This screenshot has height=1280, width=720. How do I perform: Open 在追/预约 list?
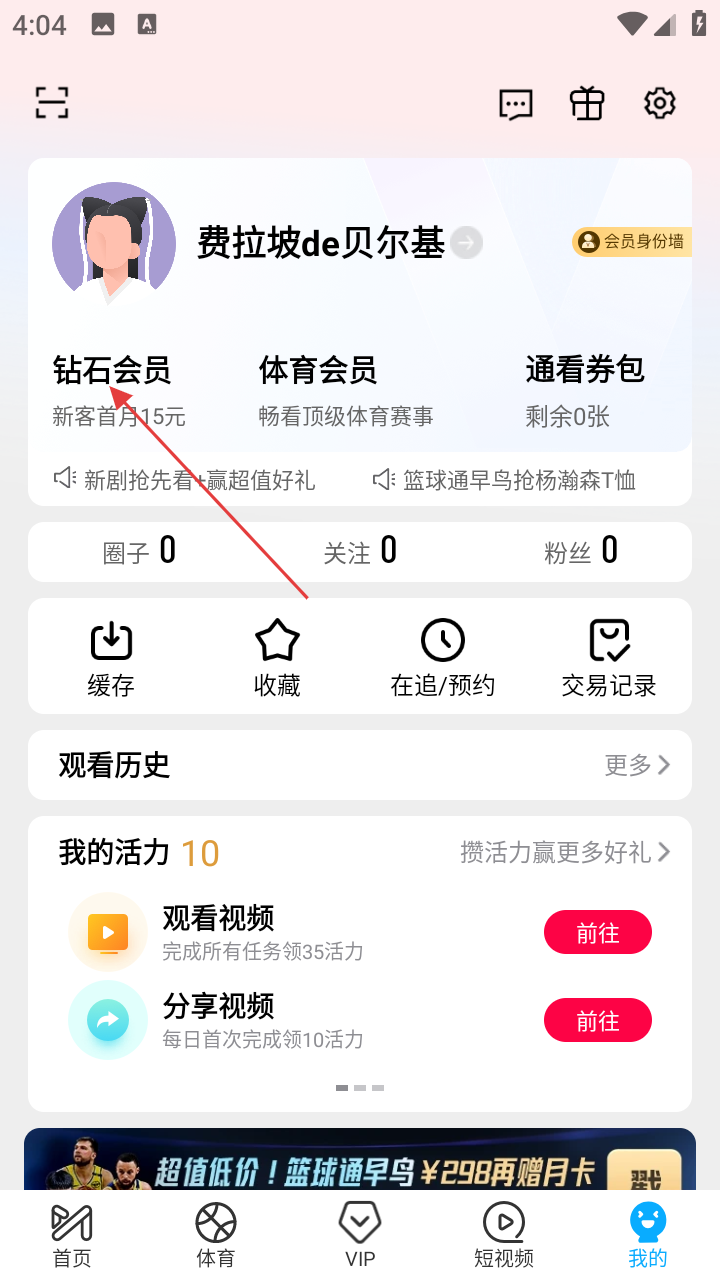pos(442,657)
